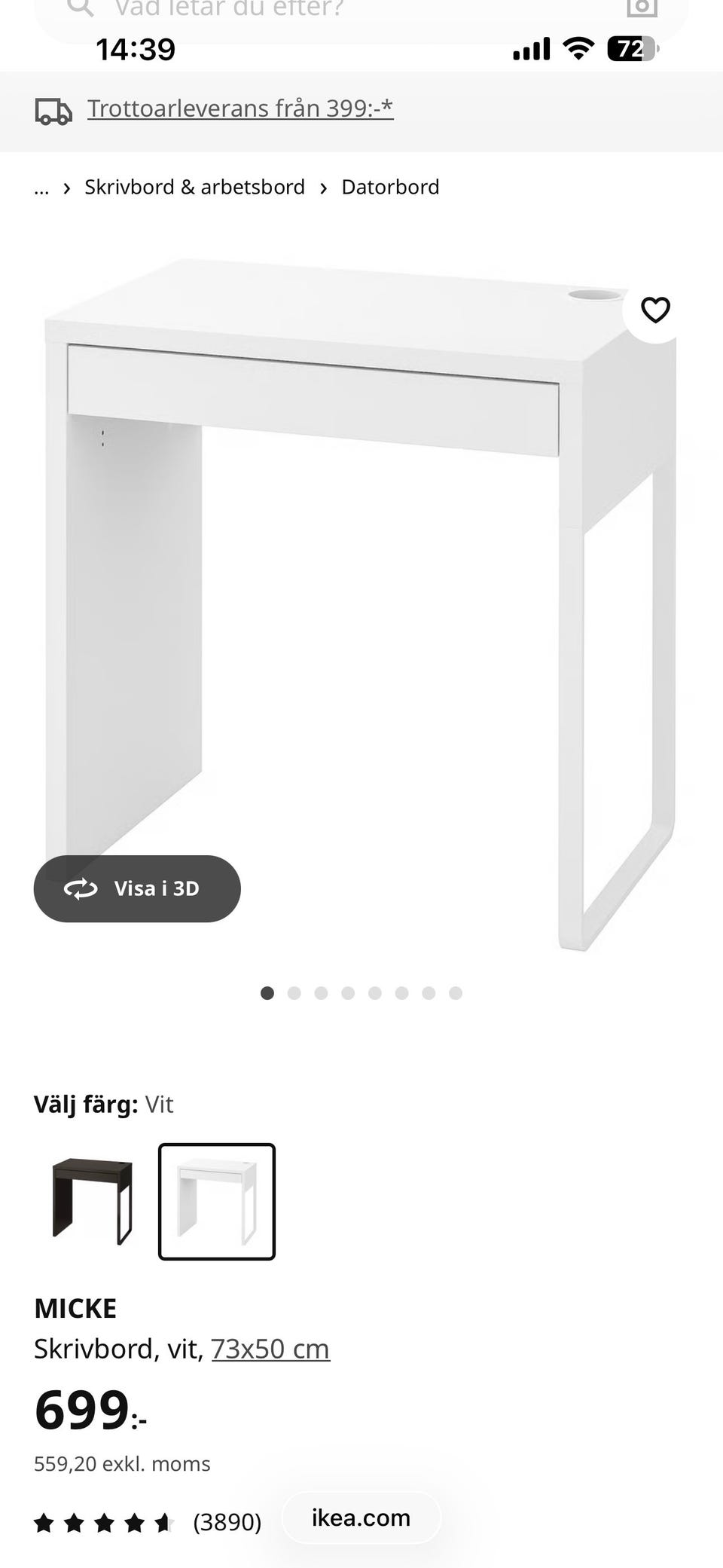Tap the heart icon to favorite MICKE desk
Image resolution: width=723 pixels, height=1568 pixels.
tap(654, 309)
